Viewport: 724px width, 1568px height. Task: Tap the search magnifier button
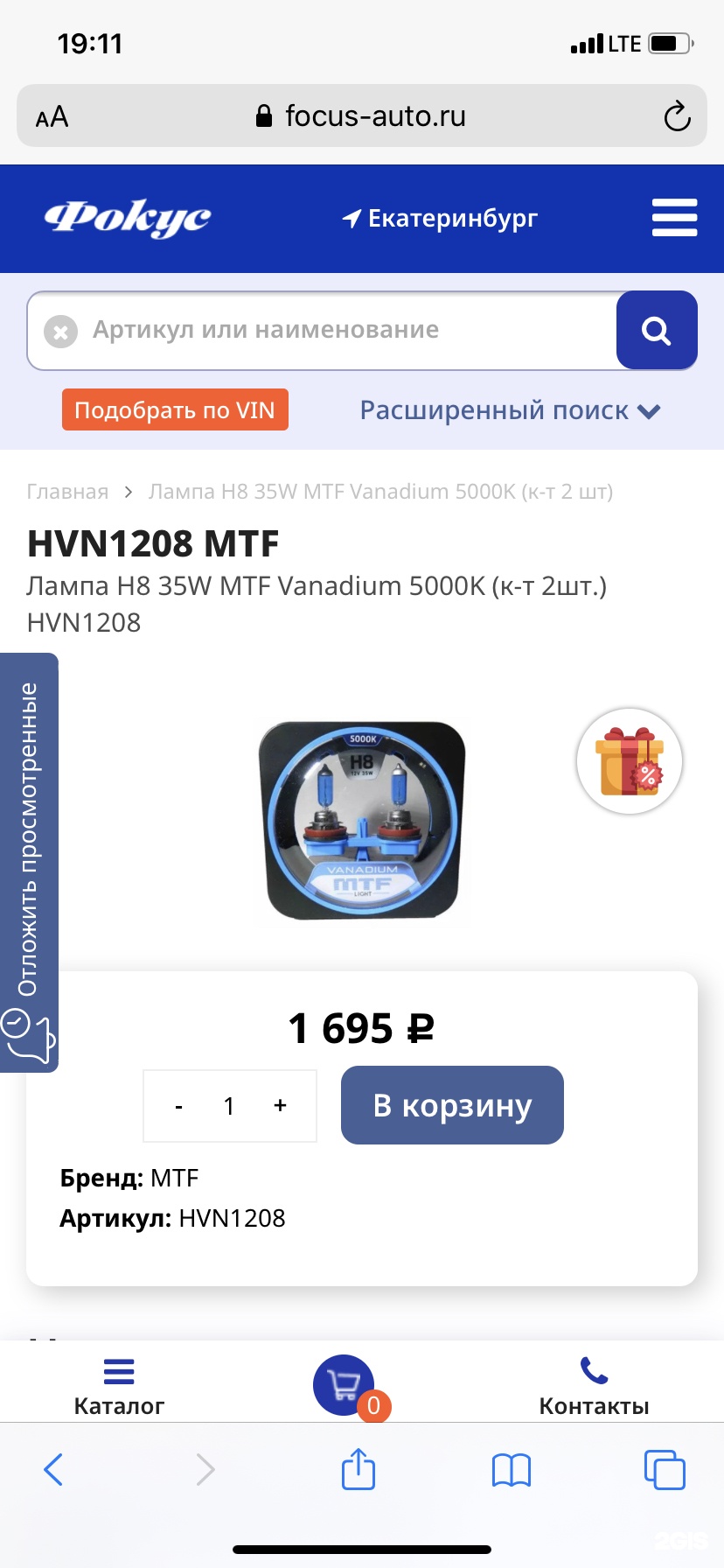(657, 331)
